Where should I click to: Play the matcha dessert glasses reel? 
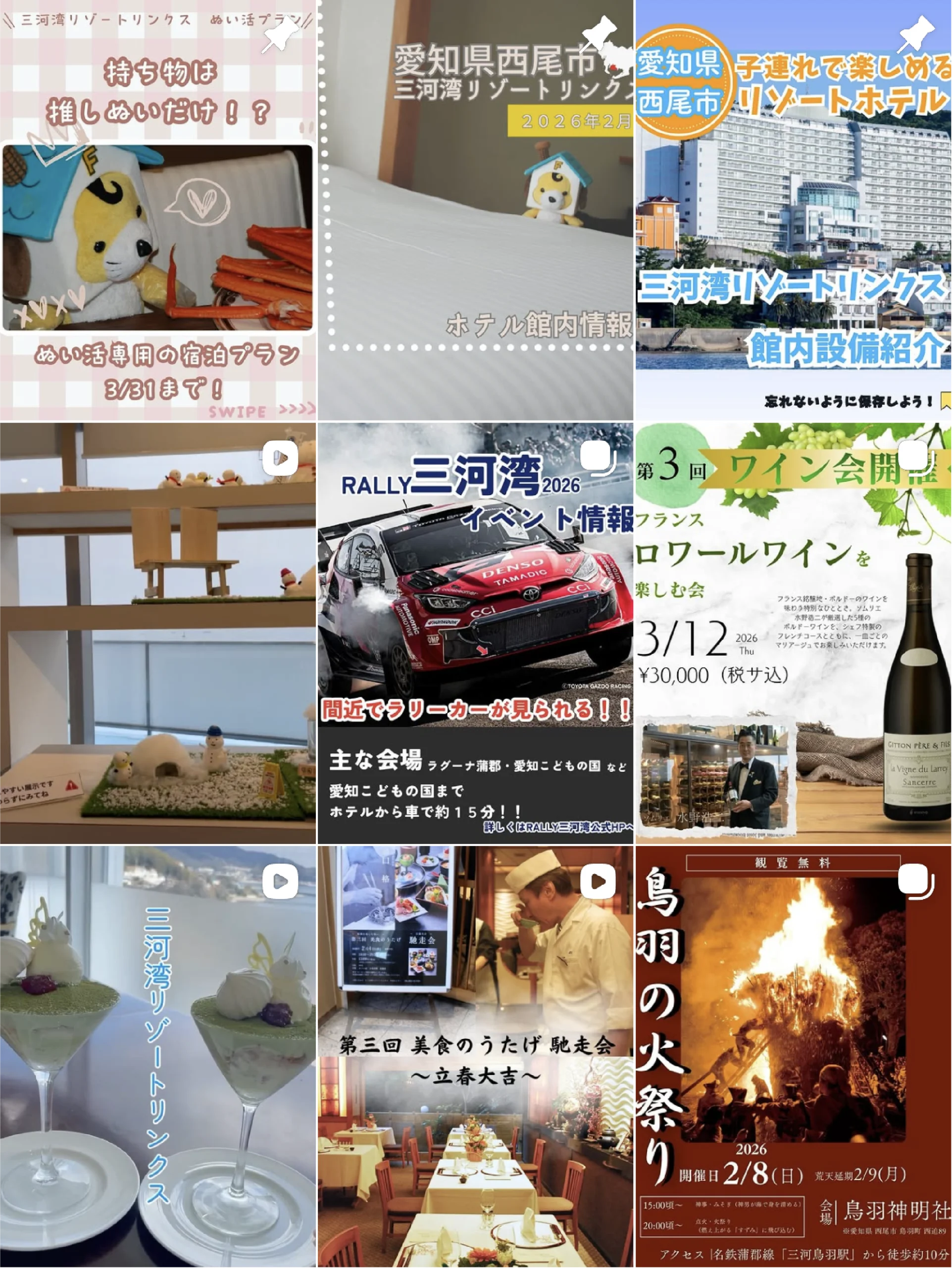tap(157, 1056)
